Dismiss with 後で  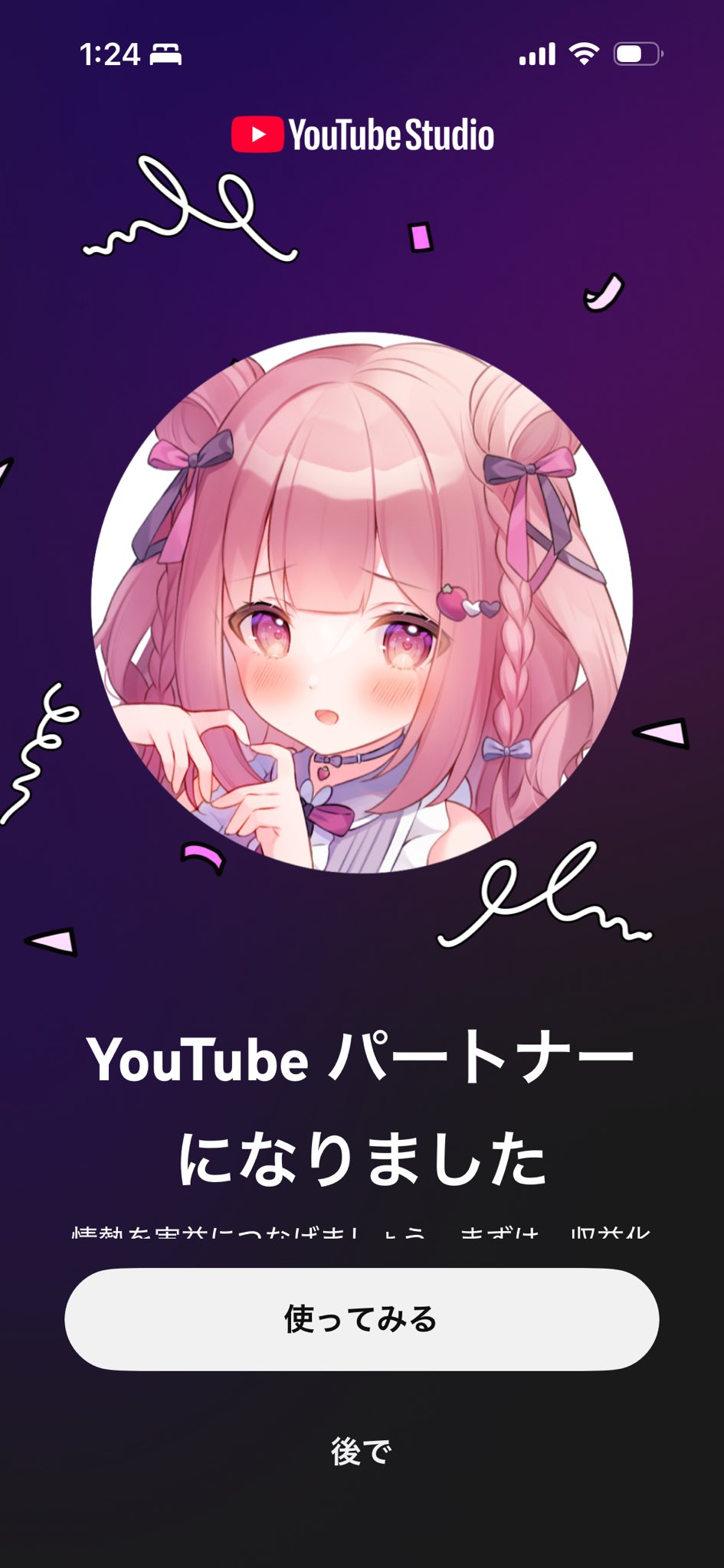[362, 1452]
